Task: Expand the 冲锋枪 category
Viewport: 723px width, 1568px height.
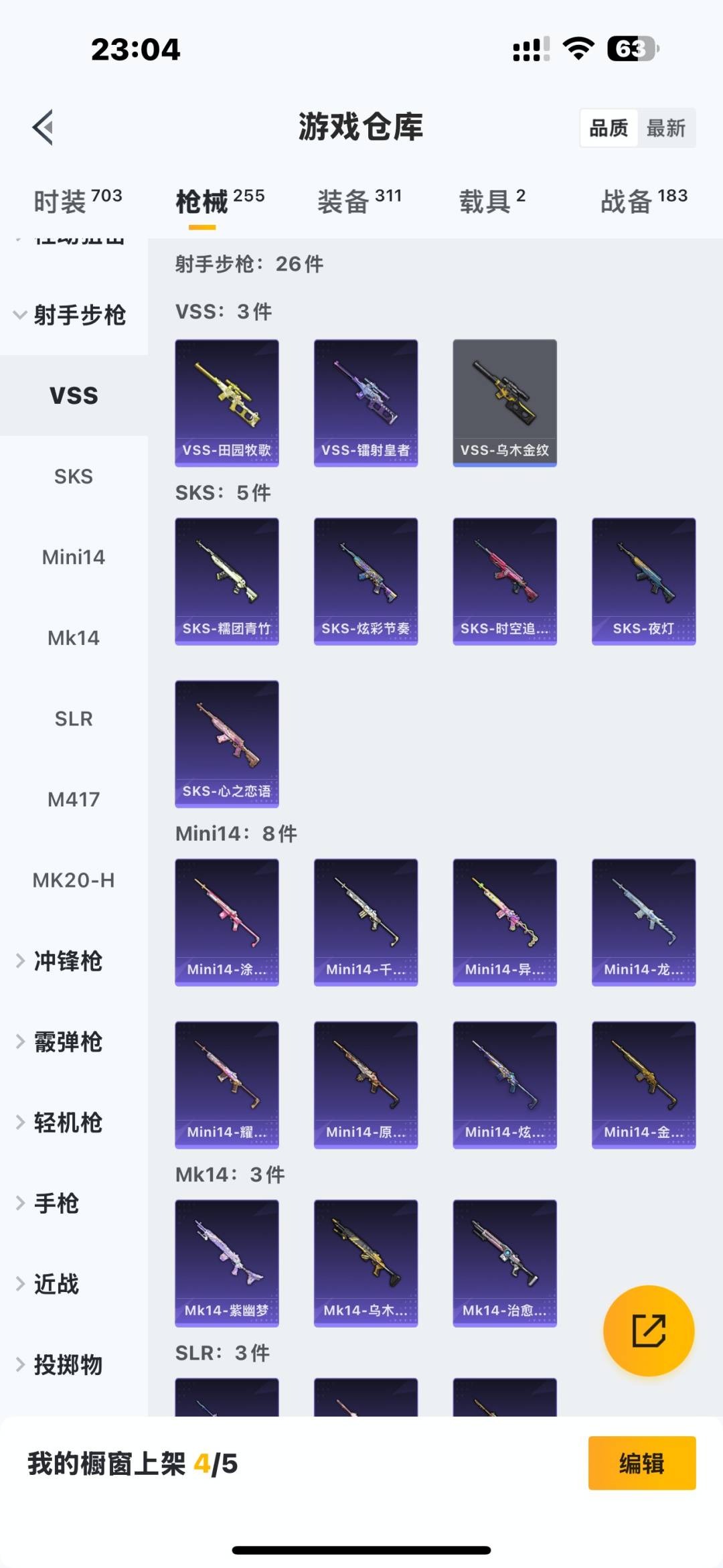Action: pos(67,961)
